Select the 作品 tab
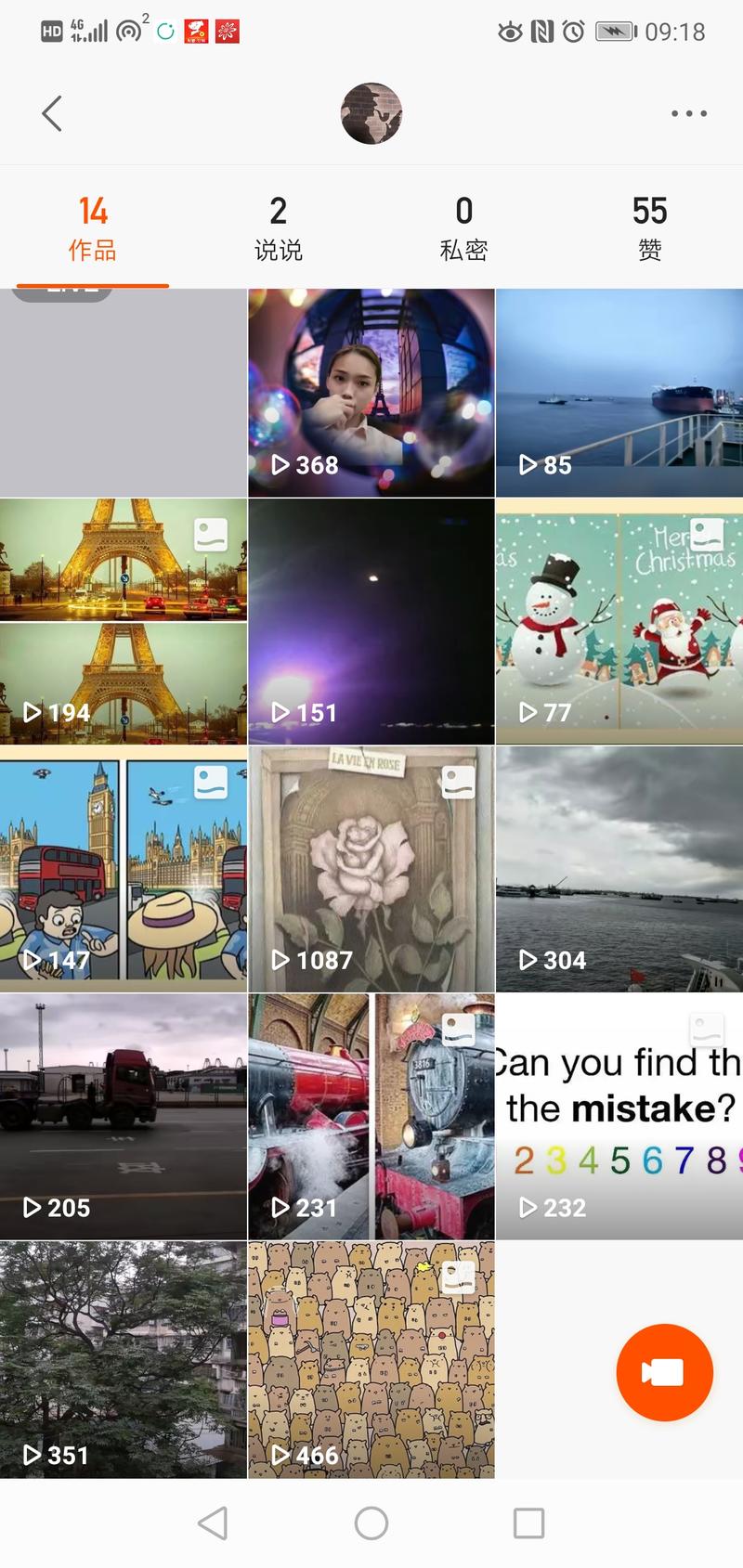 tap(93, 228)
